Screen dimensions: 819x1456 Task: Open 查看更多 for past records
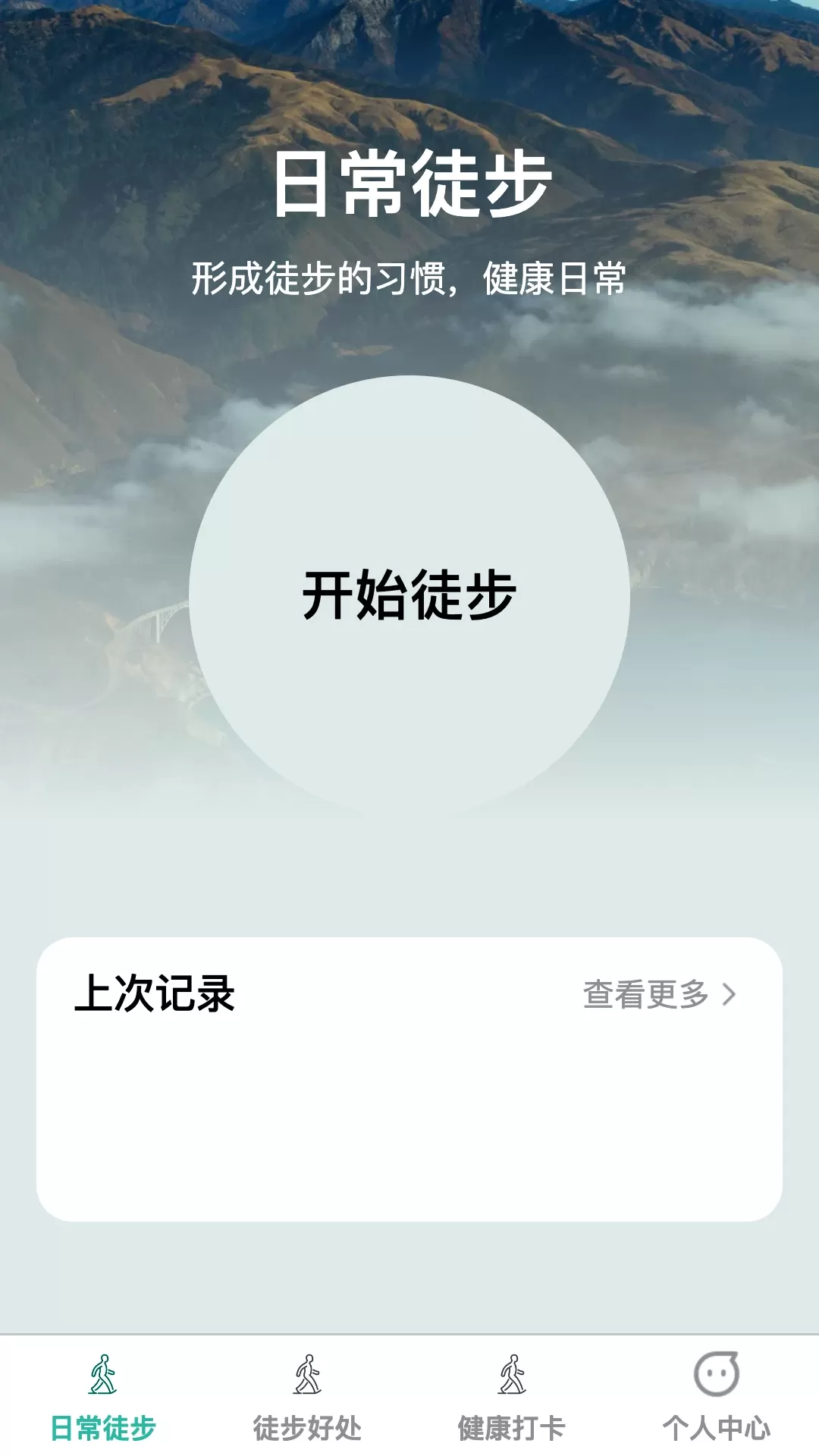(660, 994)
